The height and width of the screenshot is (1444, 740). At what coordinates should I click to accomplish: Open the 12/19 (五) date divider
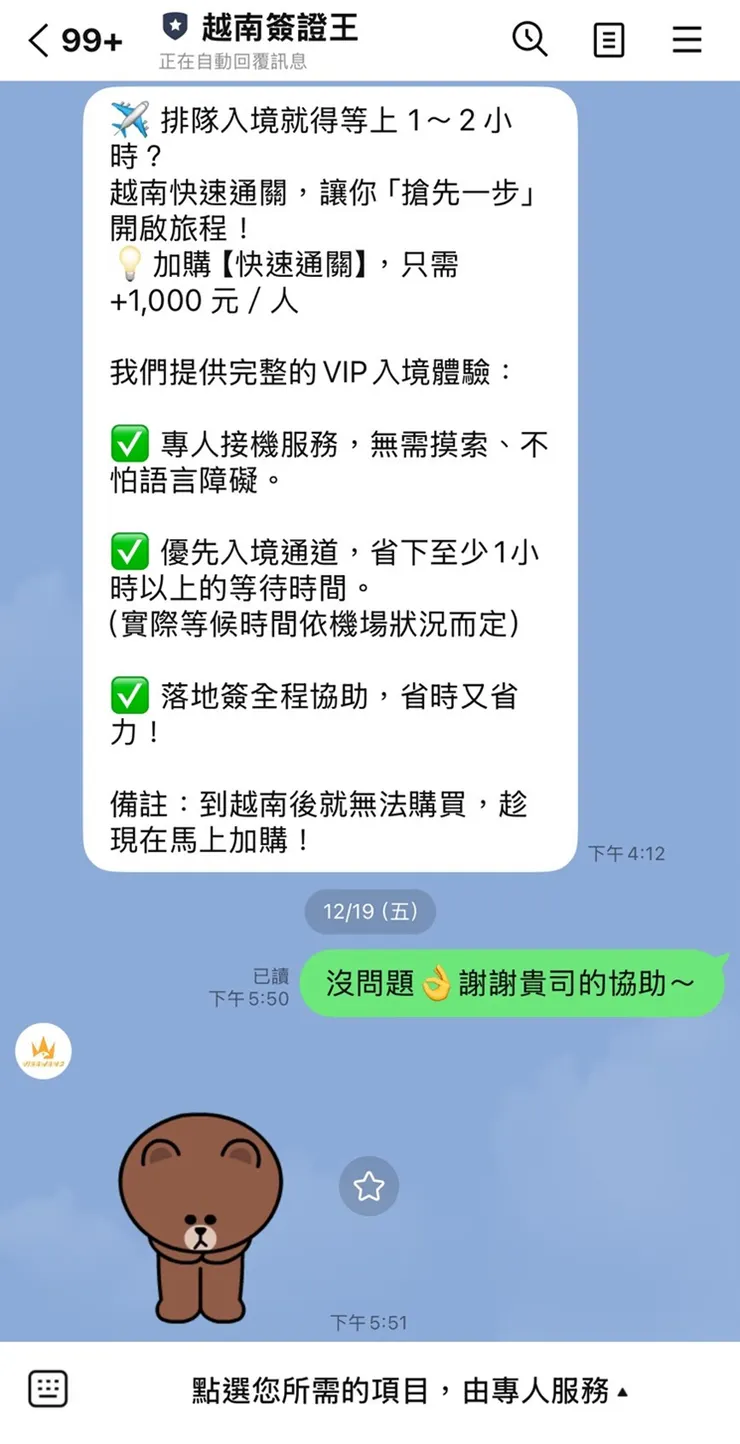click(369, 911)
